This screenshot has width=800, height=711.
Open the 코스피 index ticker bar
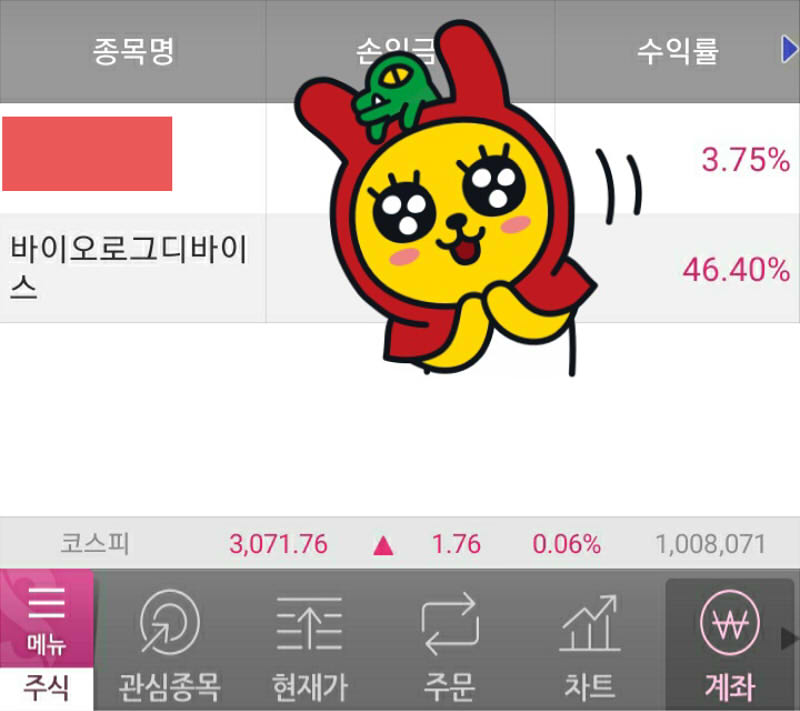(x=400, y=545)
